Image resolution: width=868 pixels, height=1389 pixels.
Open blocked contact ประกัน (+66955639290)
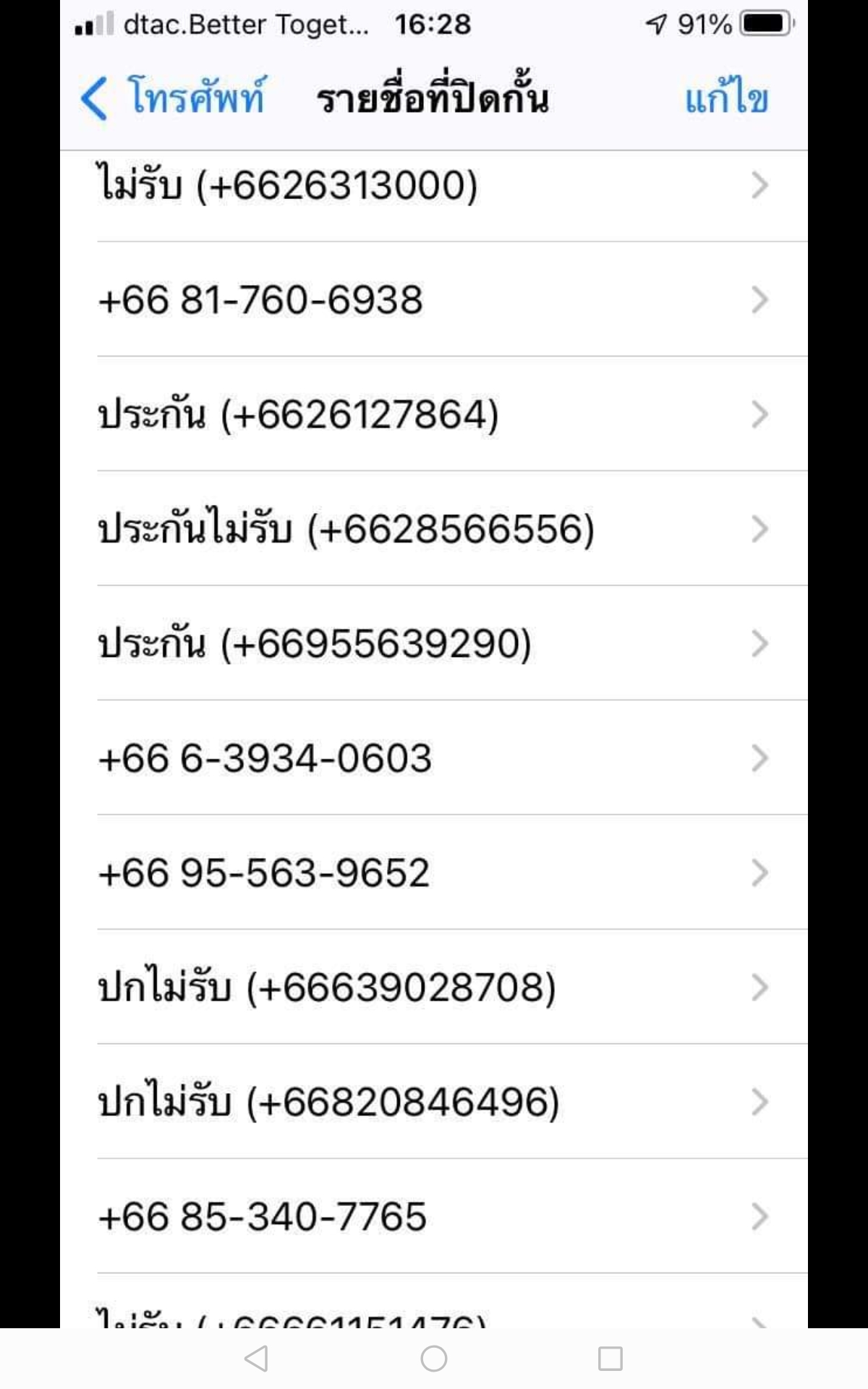434,643
